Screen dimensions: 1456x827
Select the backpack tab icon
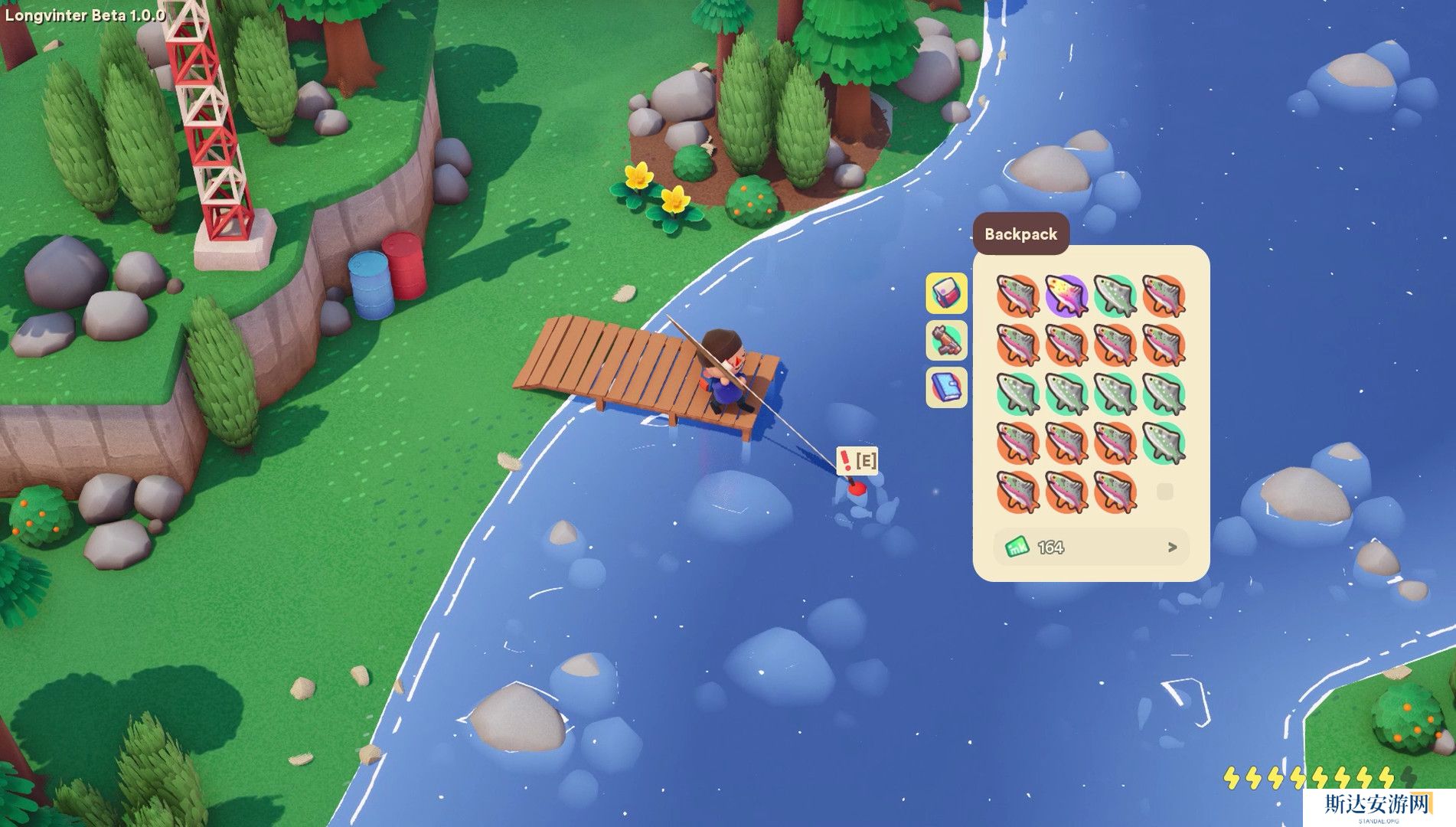(946, 293)
